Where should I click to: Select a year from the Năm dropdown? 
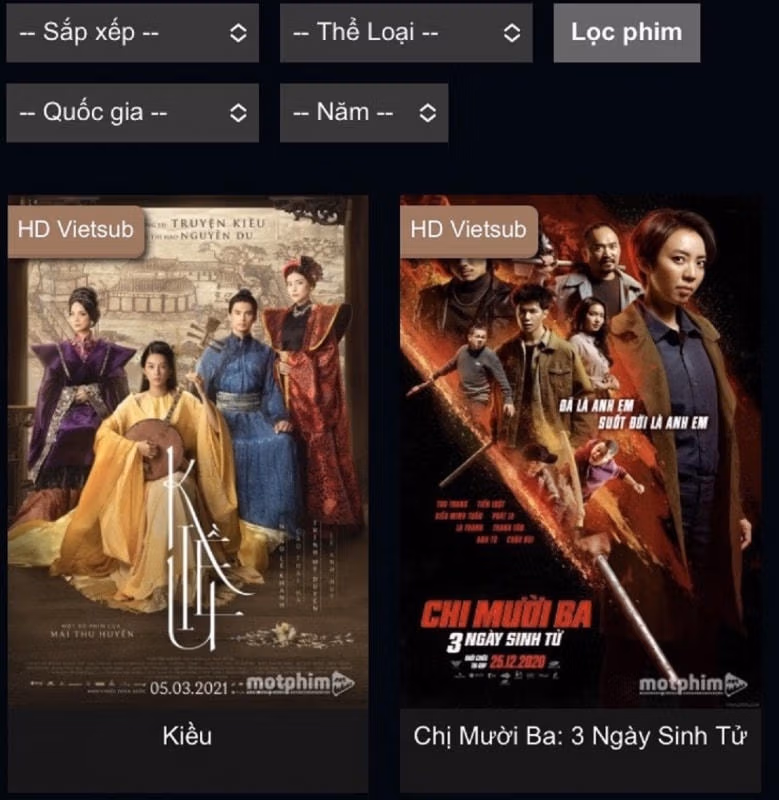[363, 113]
